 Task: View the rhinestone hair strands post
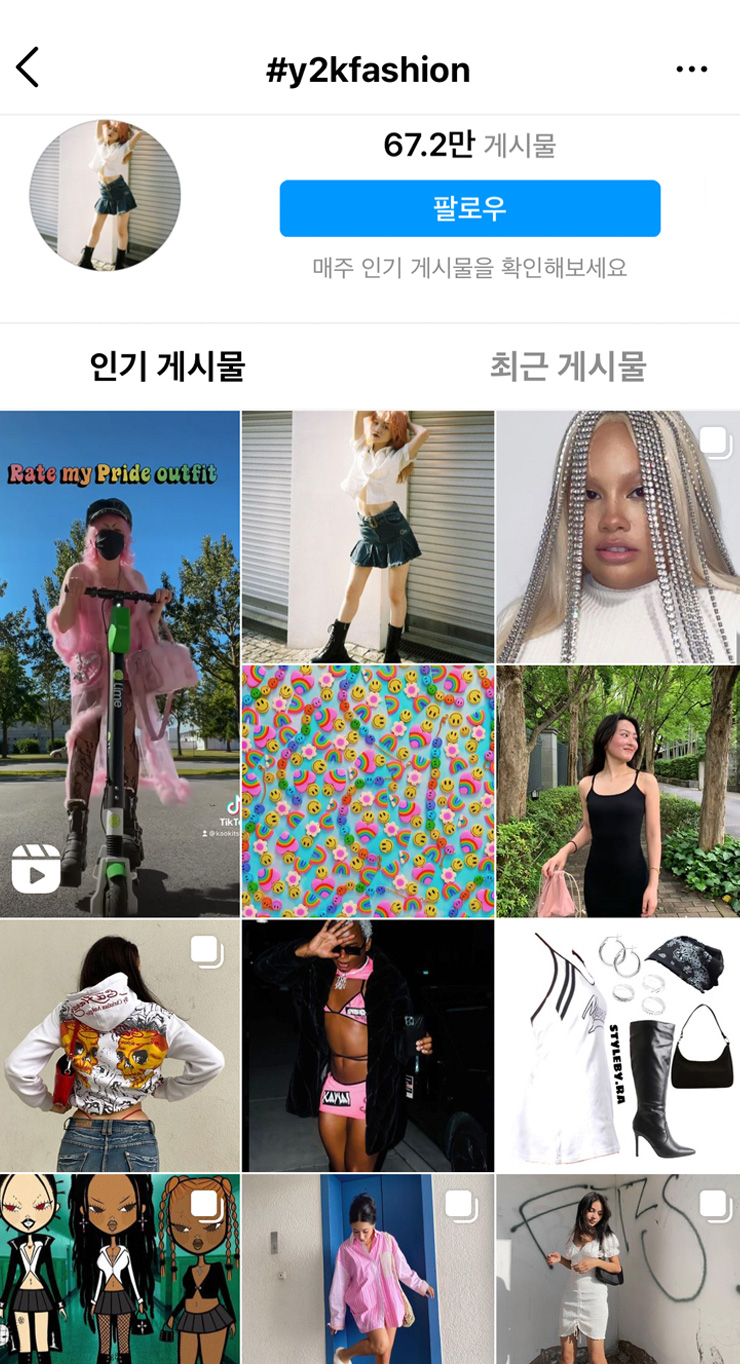(617, 537)
